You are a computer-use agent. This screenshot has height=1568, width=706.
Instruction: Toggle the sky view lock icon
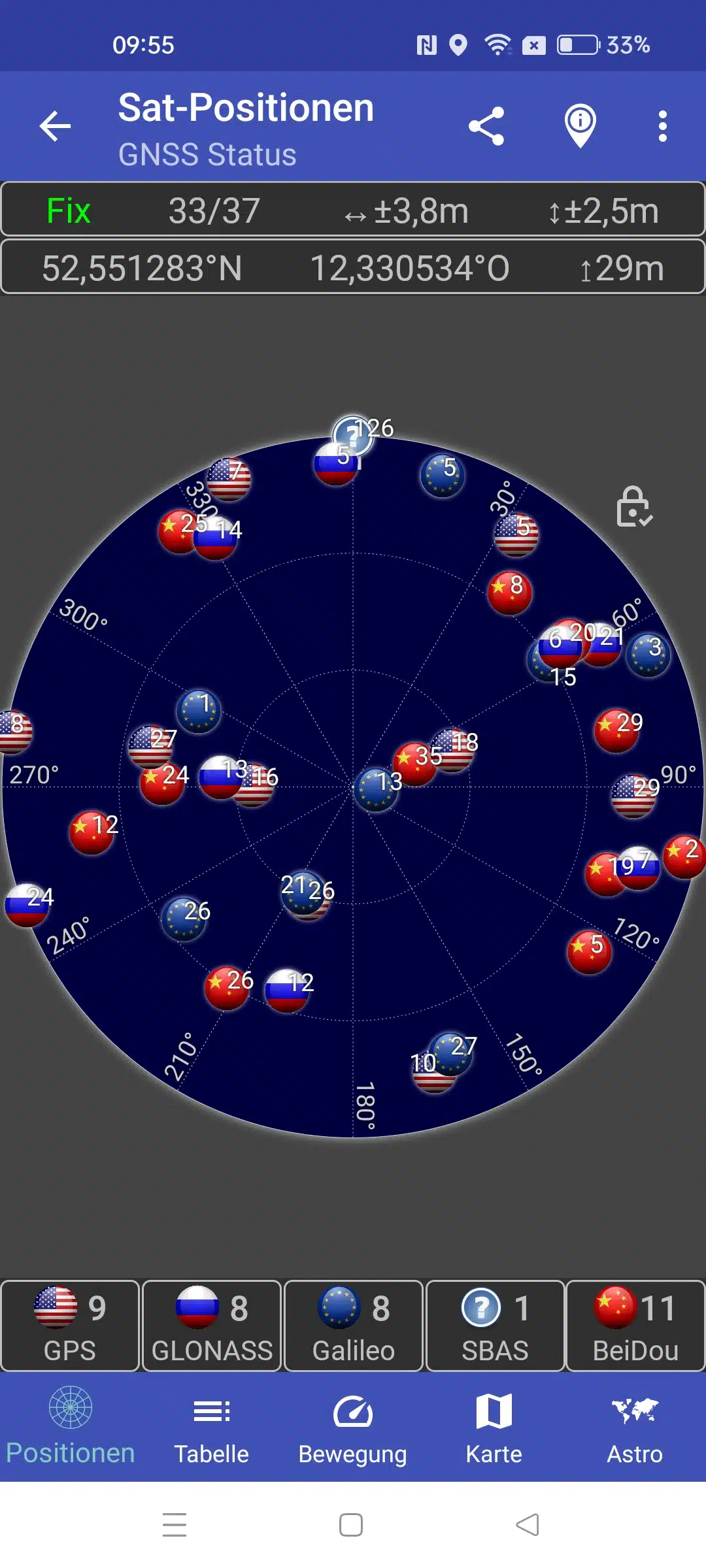[633, 507]
